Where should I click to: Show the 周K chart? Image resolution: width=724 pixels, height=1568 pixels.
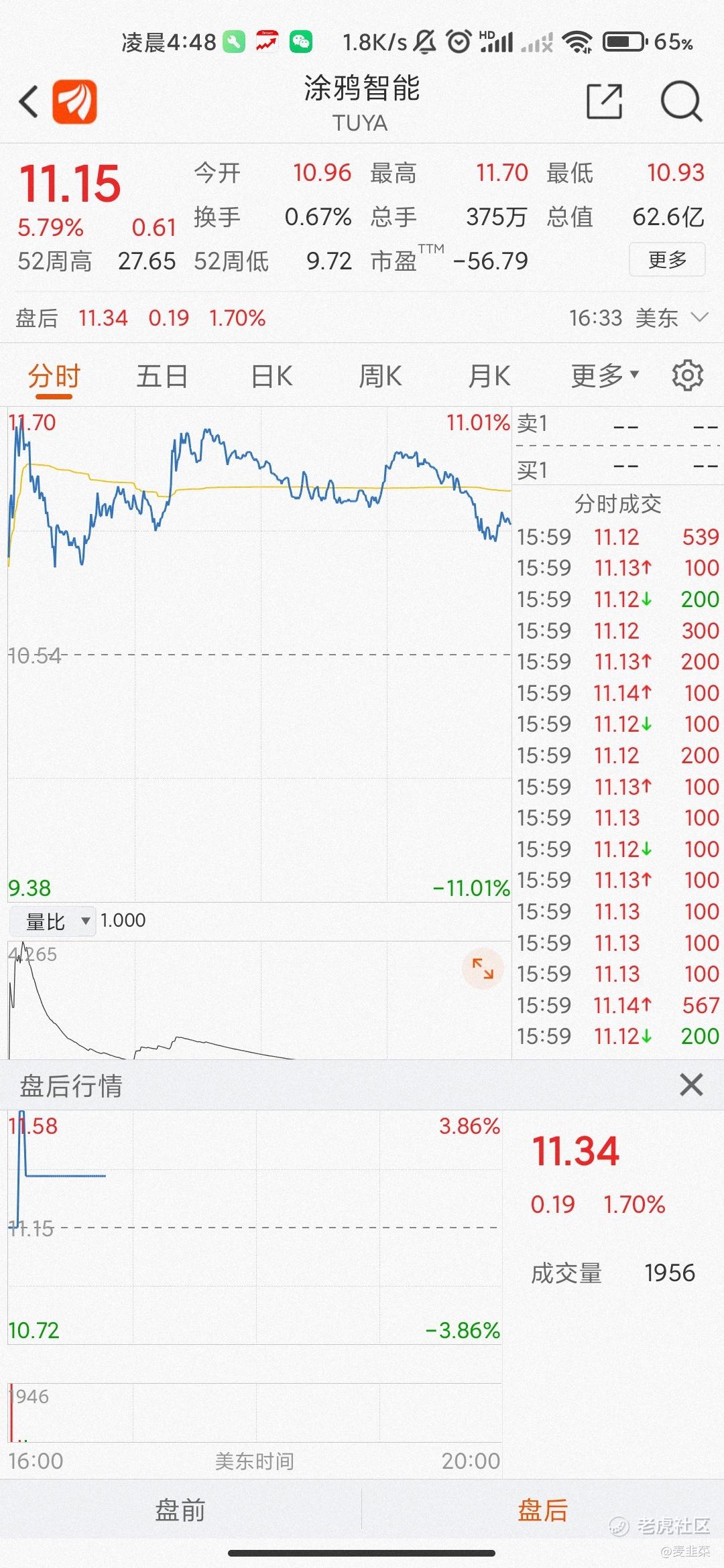380,377
